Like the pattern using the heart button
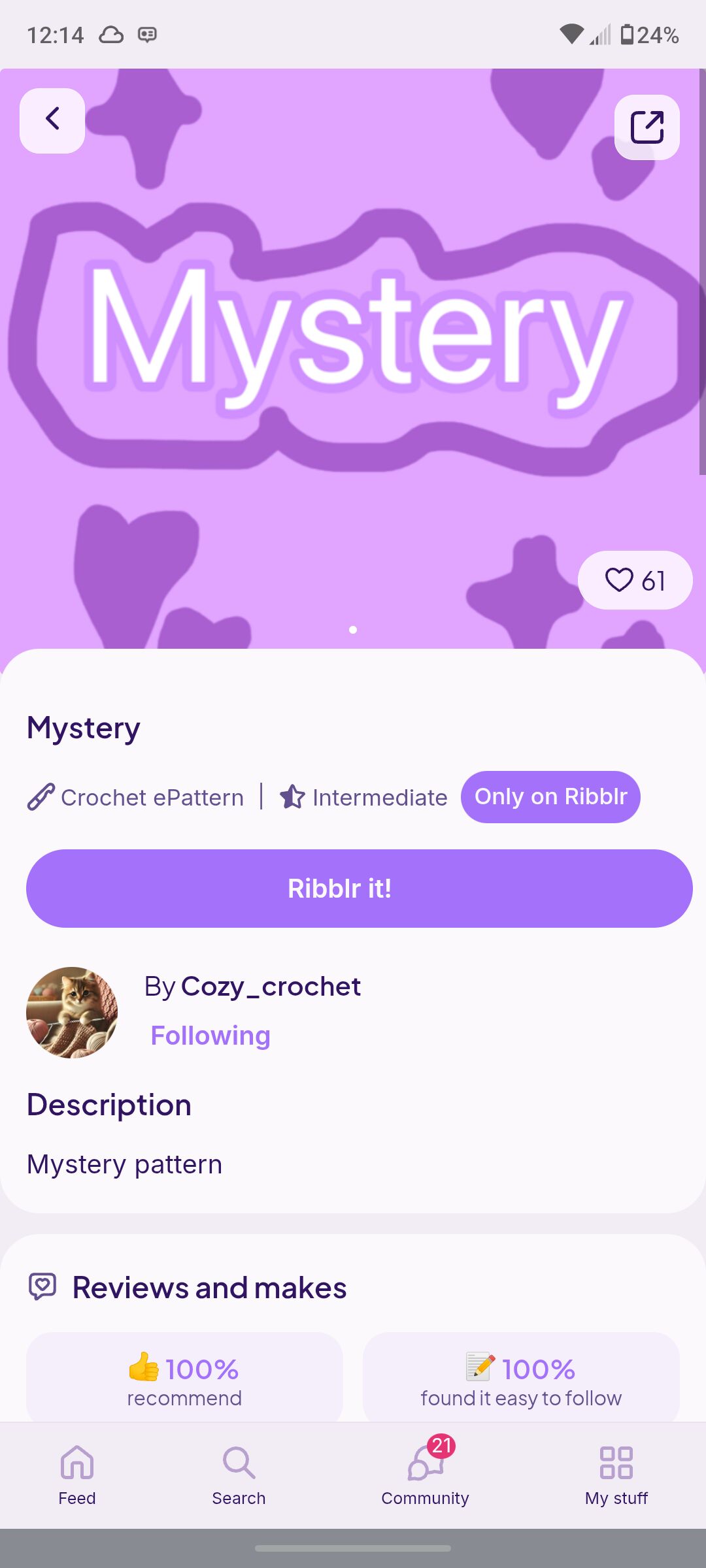The image size is (706, 1568). click(635, 580)
